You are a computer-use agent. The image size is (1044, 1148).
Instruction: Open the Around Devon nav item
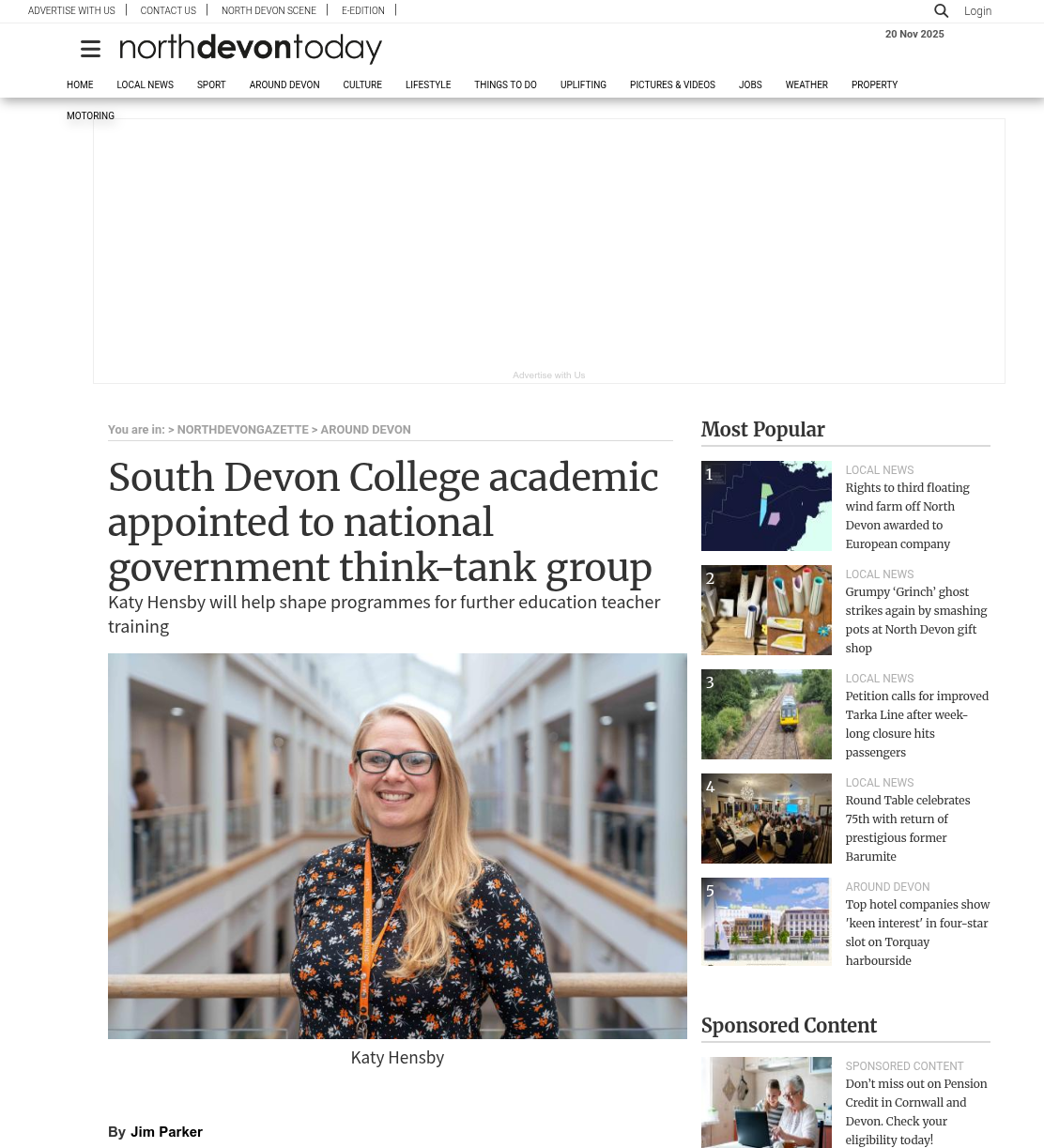(x=284, y=84)
